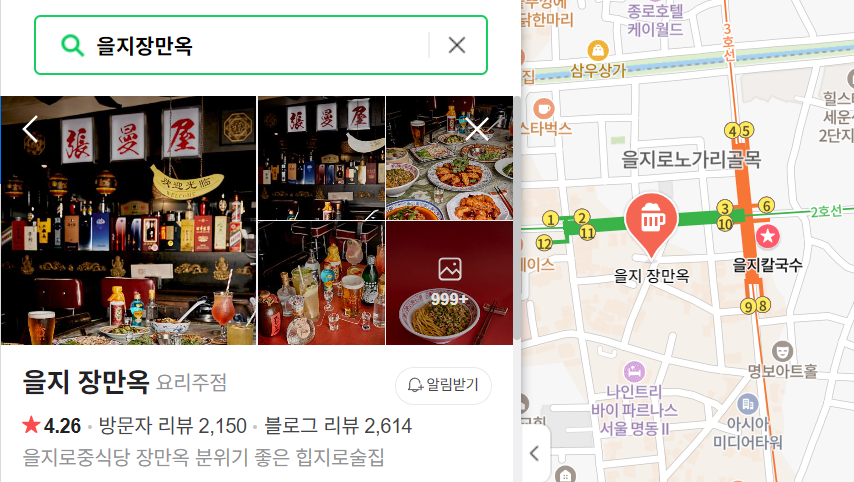Go back using the arrow on the photo
The width and height of the screenshot is (854, 482).
[x=30, y=128]
